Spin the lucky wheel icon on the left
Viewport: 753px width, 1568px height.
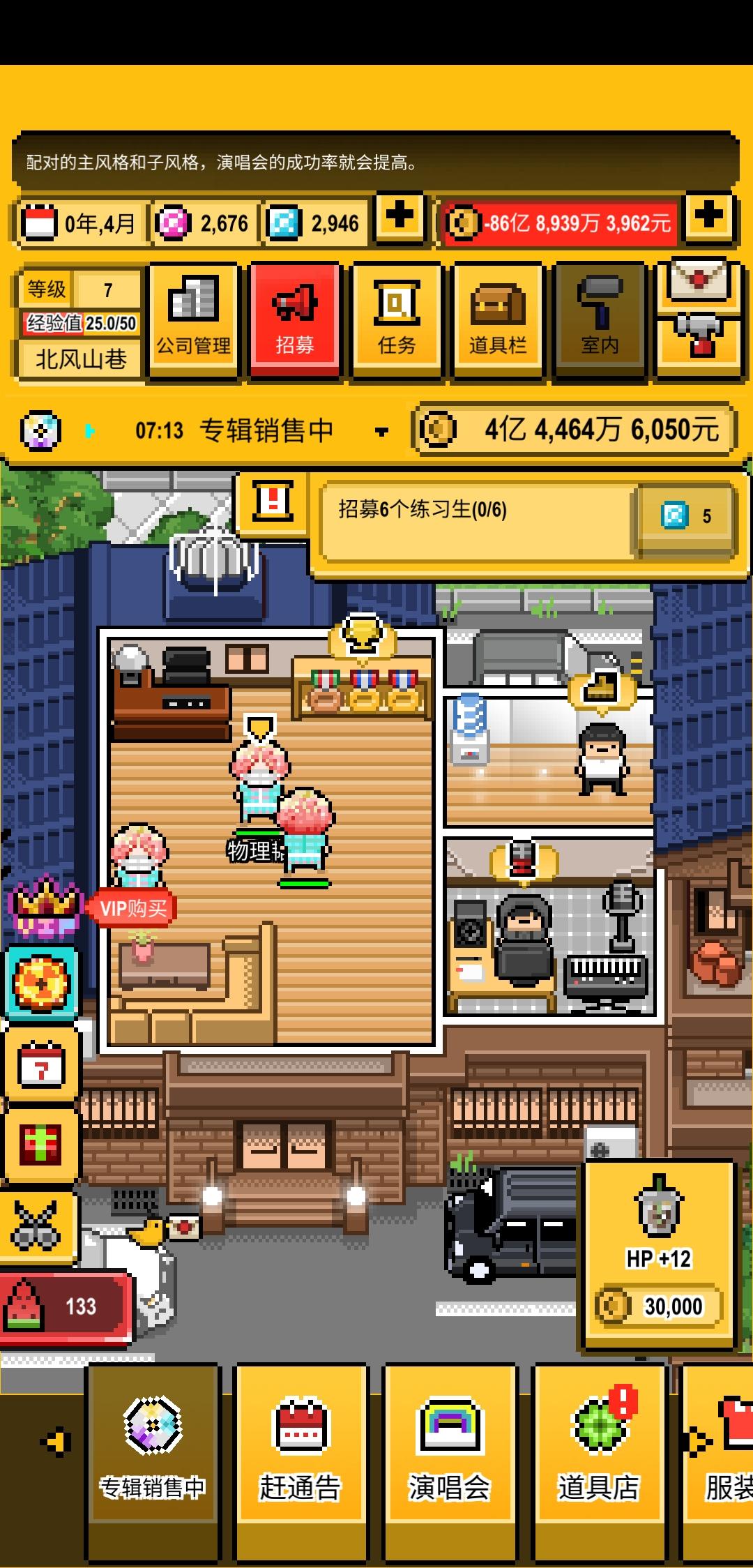pos(40,983)
